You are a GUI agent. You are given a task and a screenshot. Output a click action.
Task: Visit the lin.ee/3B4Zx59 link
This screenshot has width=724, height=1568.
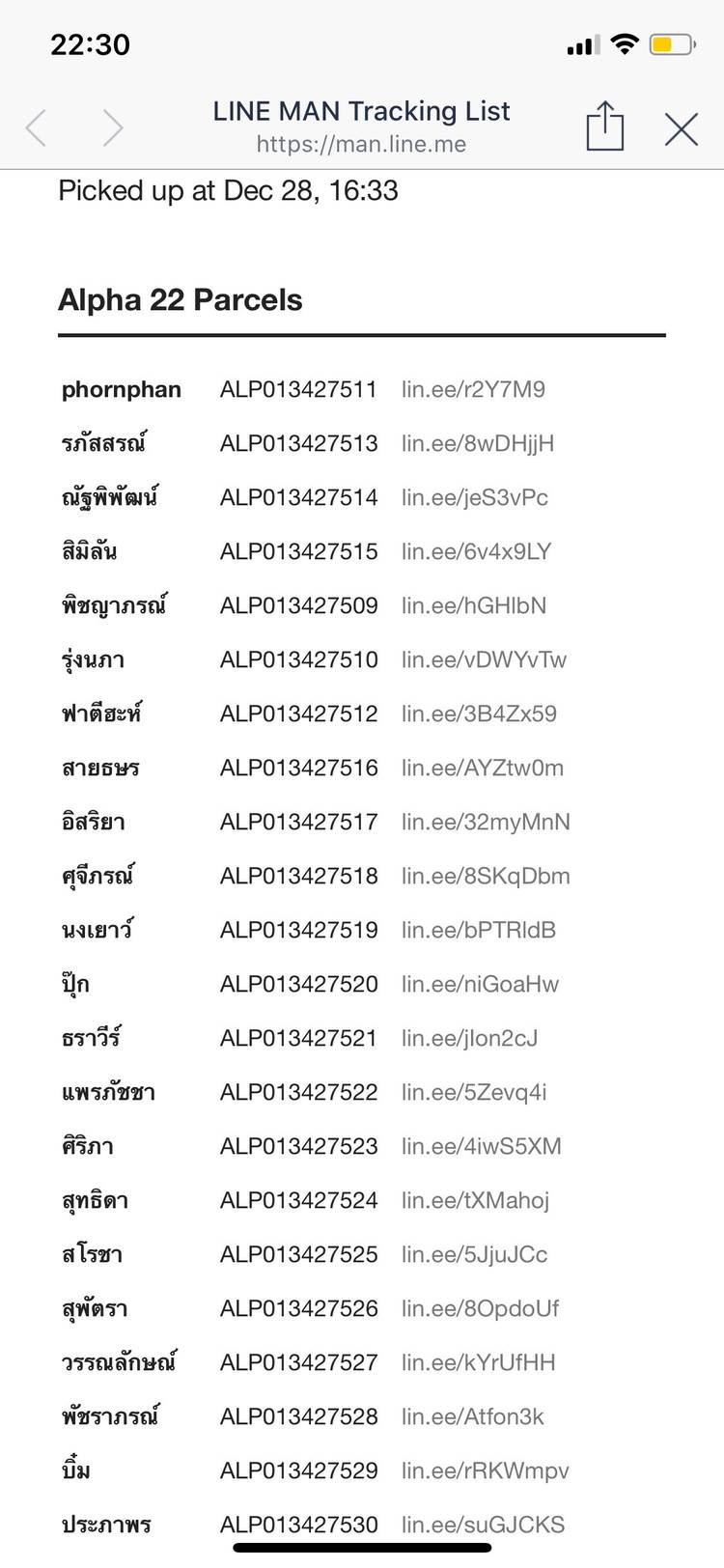pos(479,714)
